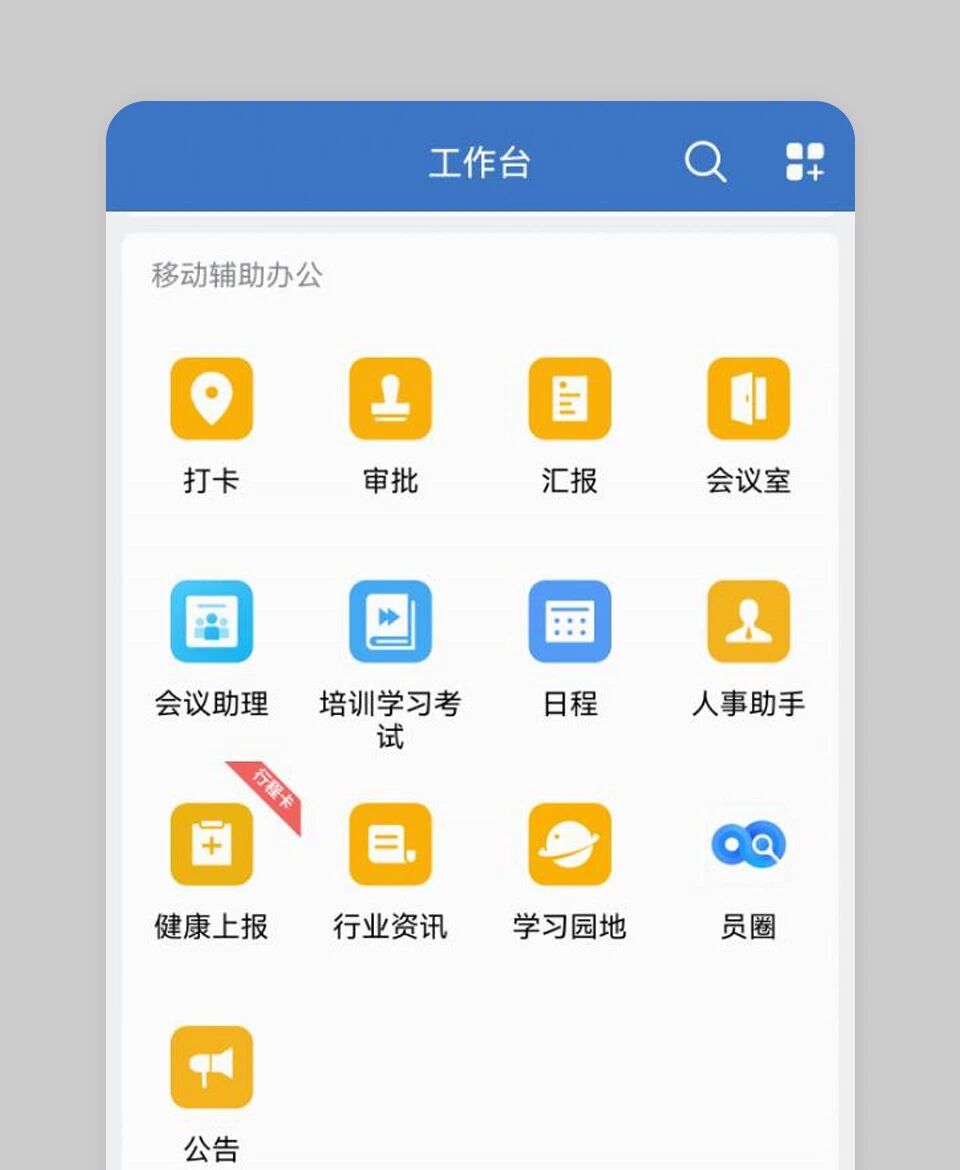
Task: Open the search icon in the header
Action: tap(705, 161)
